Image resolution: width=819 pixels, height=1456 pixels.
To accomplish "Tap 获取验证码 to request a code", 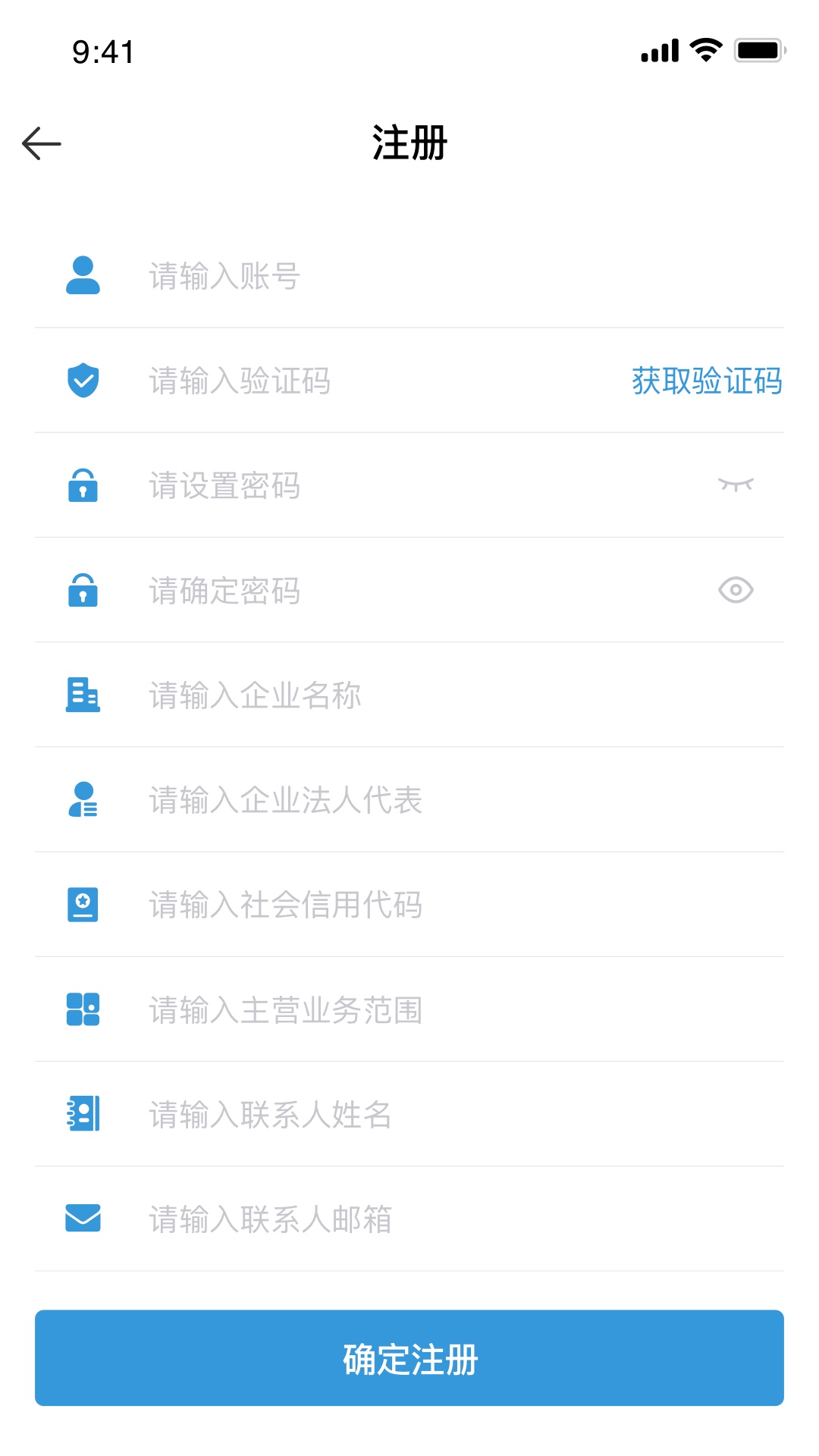I will [705, 381].
